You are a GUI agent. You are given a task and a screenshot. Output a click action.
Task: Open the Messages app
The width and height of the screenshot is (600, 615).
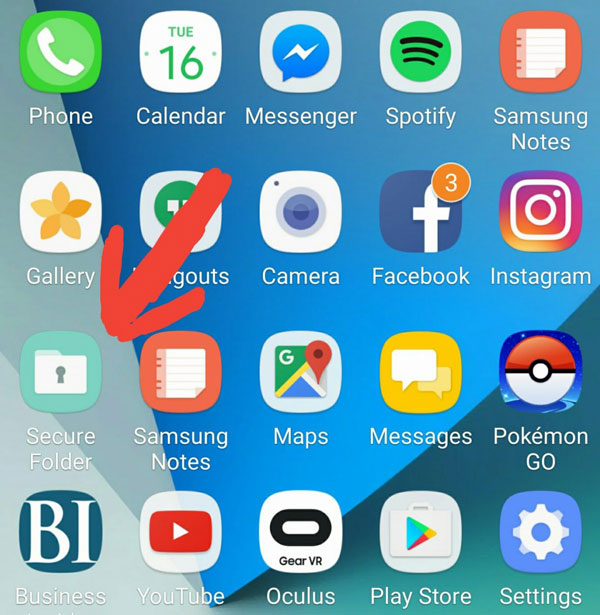coord(420,372)
